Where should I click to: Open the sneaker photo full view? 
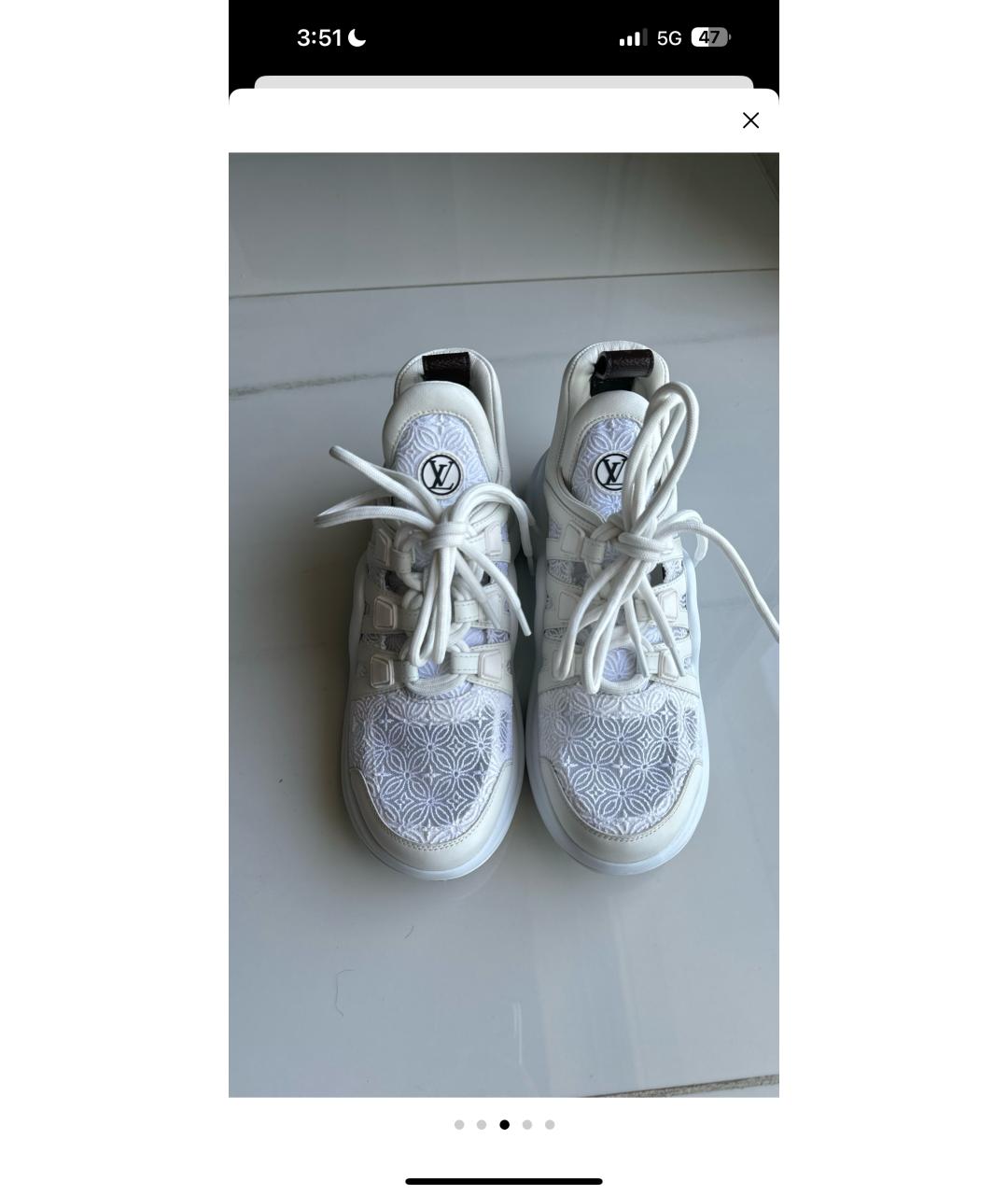click(x=504, y=624)
